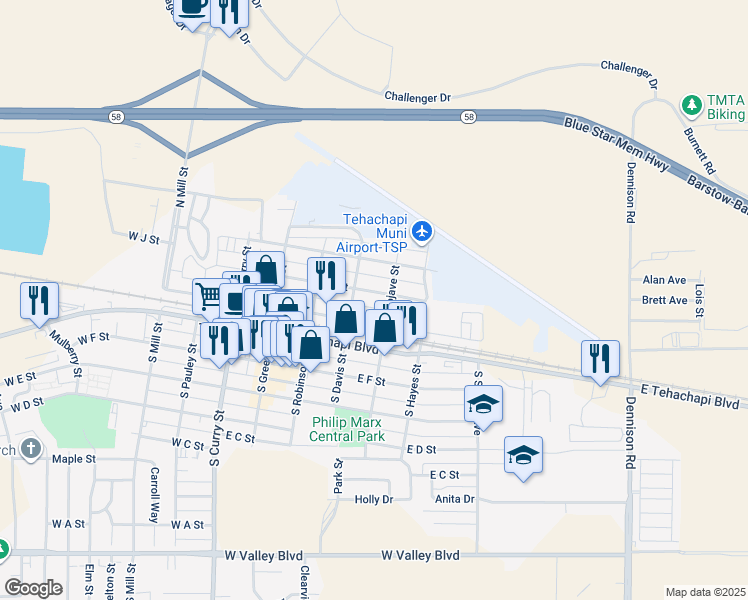Image resolution: width=748 pixels, height=600 pixels.
Task: Open the school marker above Anita Dr
Action: click(x=523, y=455)
